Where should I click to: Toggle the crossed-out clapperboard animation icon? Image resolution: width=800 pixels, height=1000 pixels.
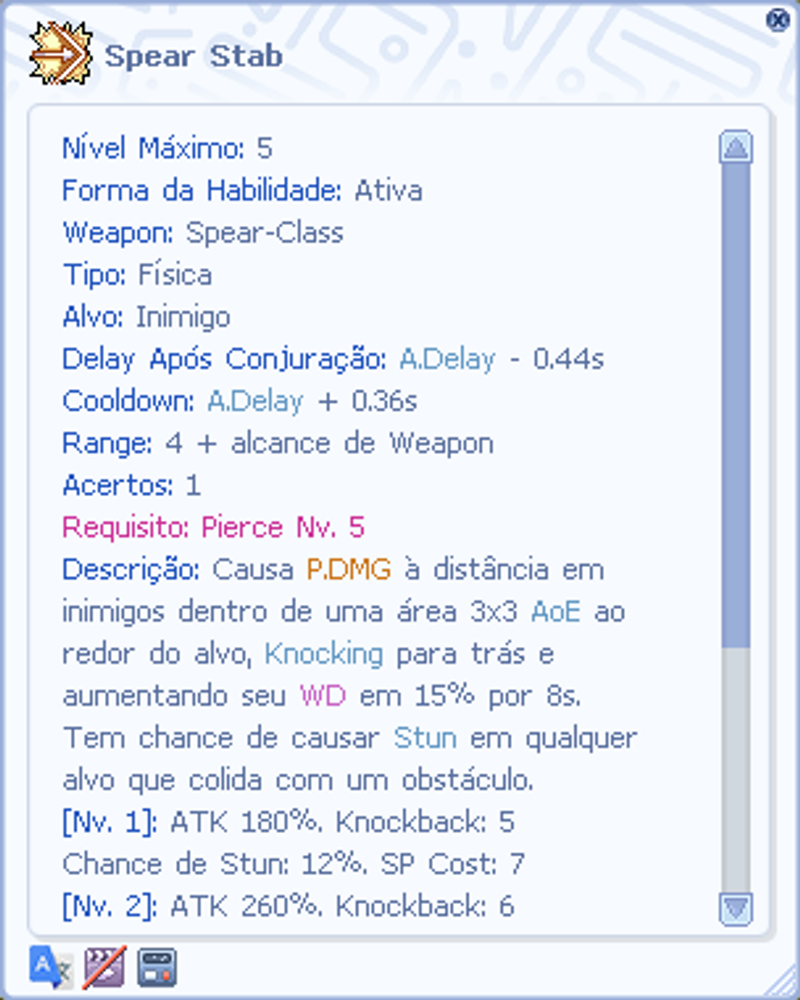tap(103, 967)
